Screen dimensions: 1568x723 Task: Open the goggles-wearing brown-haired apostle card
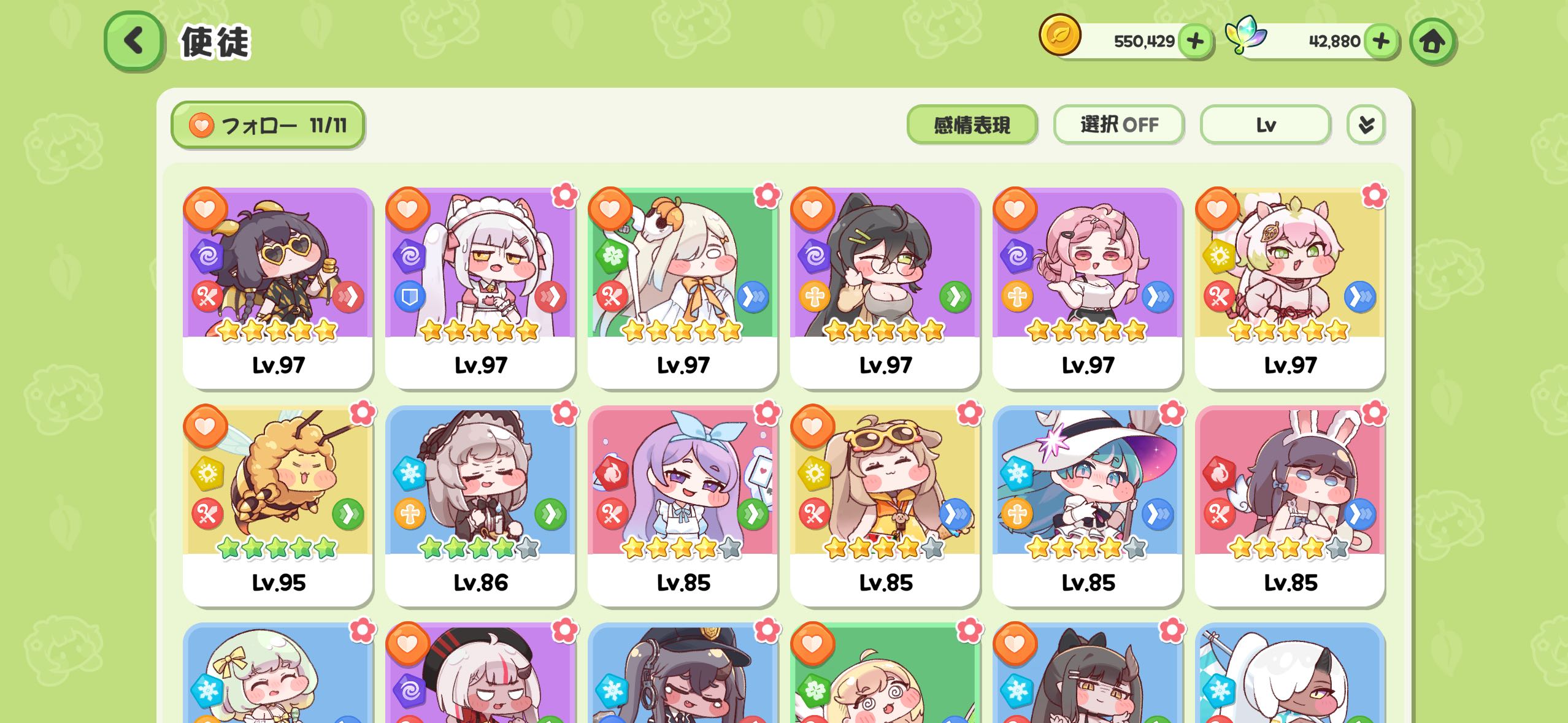click(x=885, y=506)
